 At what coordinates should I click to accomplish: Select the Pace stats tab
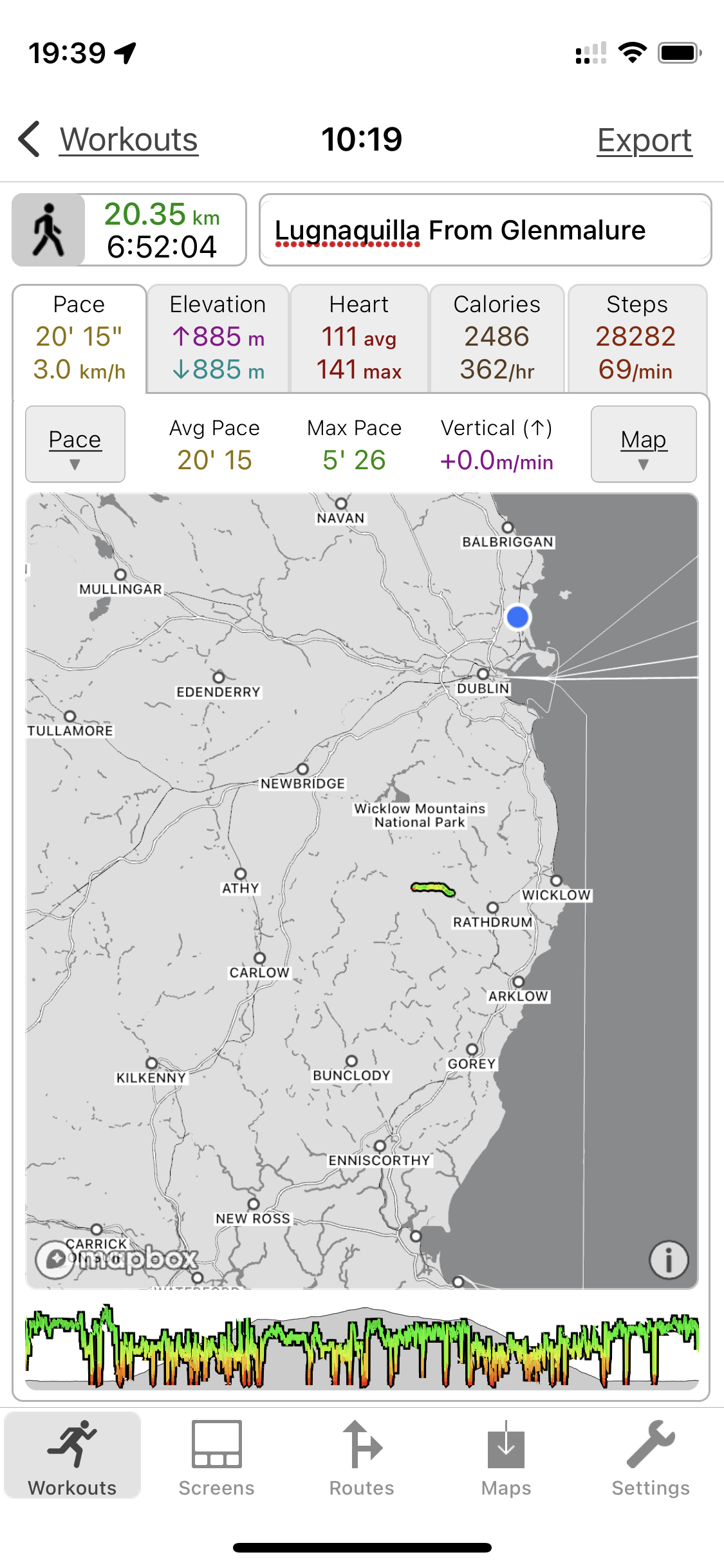click(79, 338)
